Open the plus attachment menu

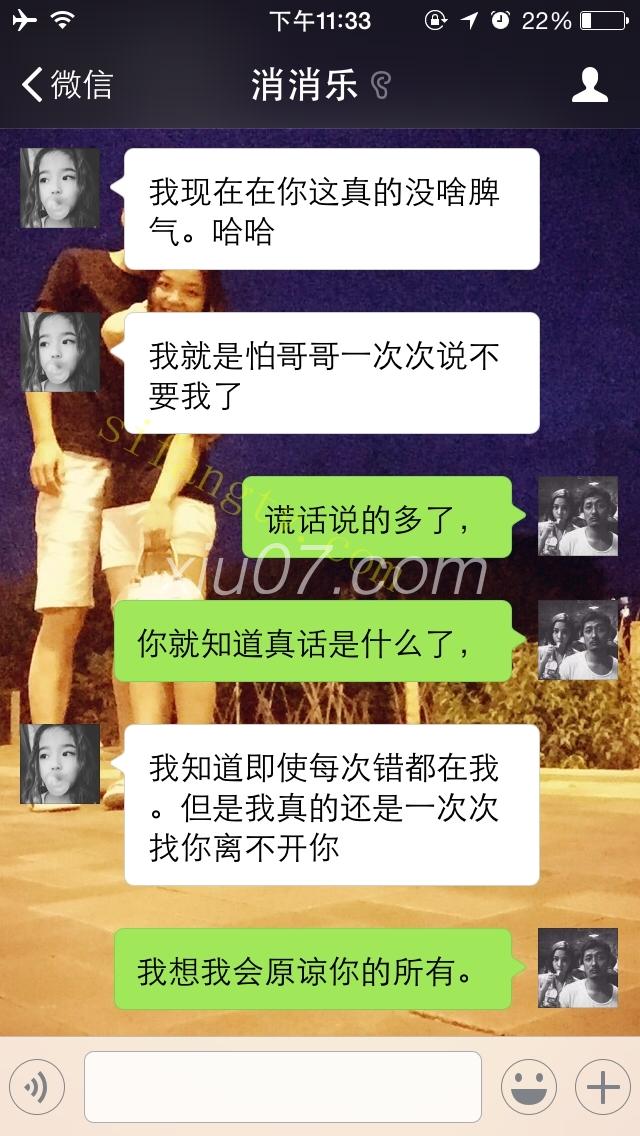(602, 1086)
